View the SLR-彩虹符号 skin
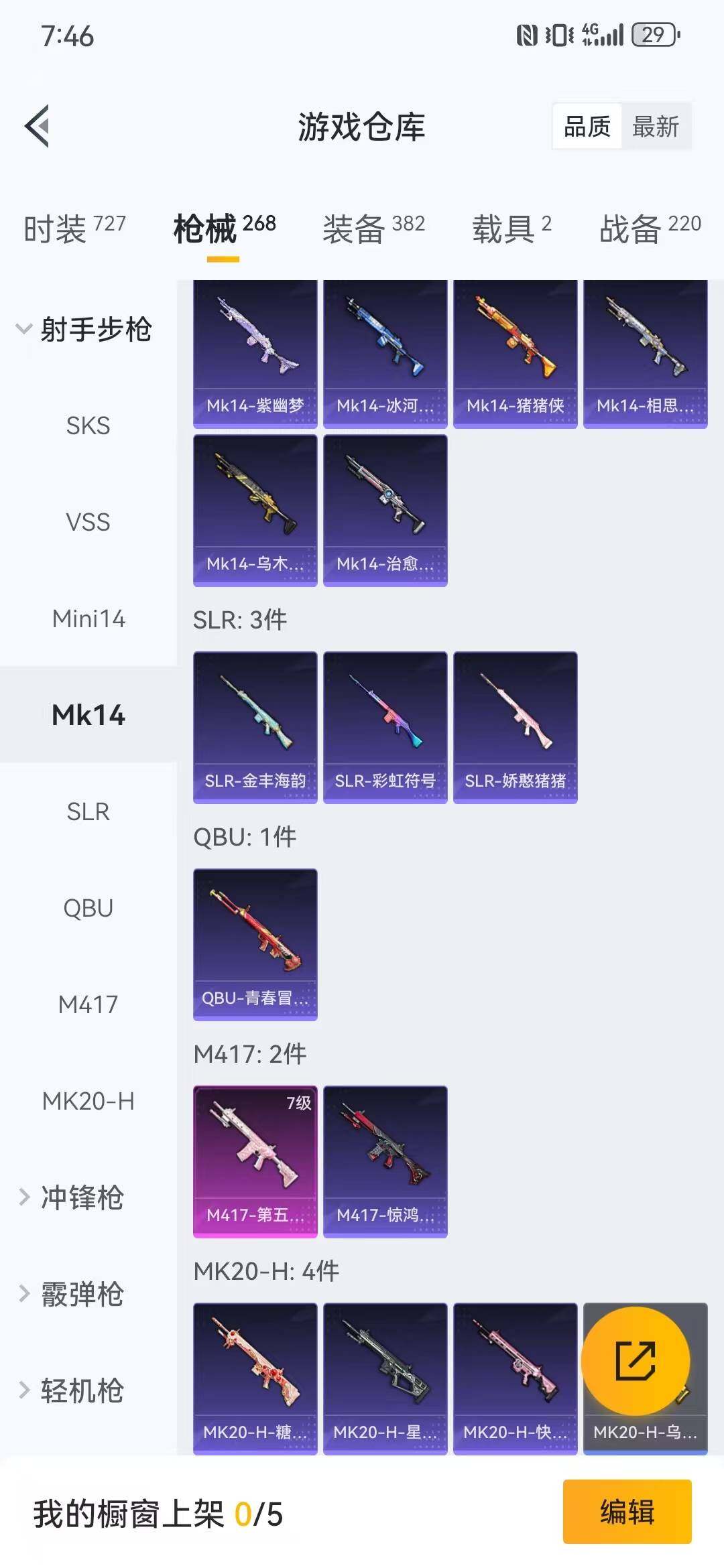This screenshot has width=724, height=1568. pos(385,727)
